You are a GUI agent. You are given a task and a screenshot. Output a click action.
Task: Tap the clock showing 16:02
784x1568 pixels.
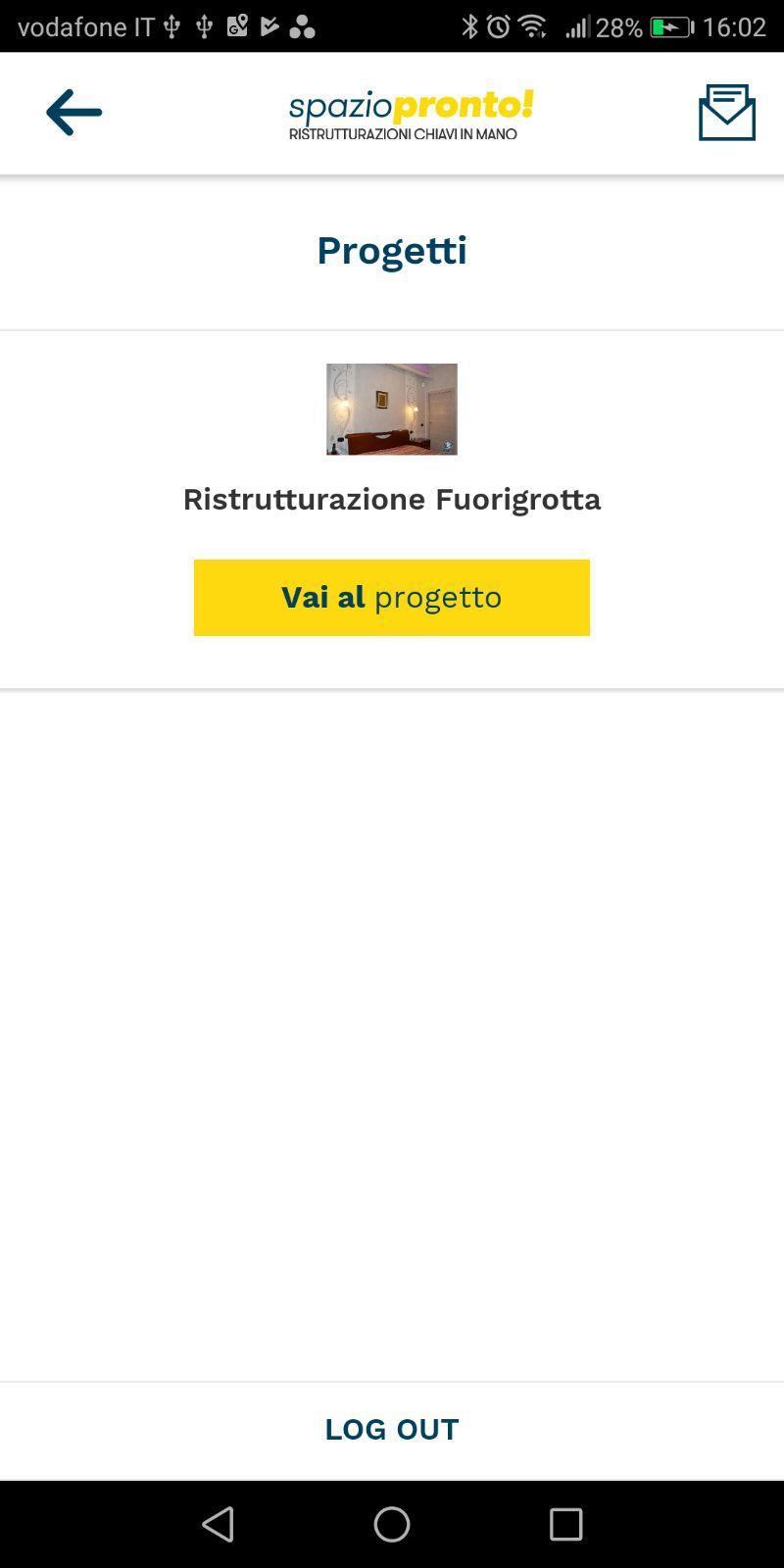738,26
